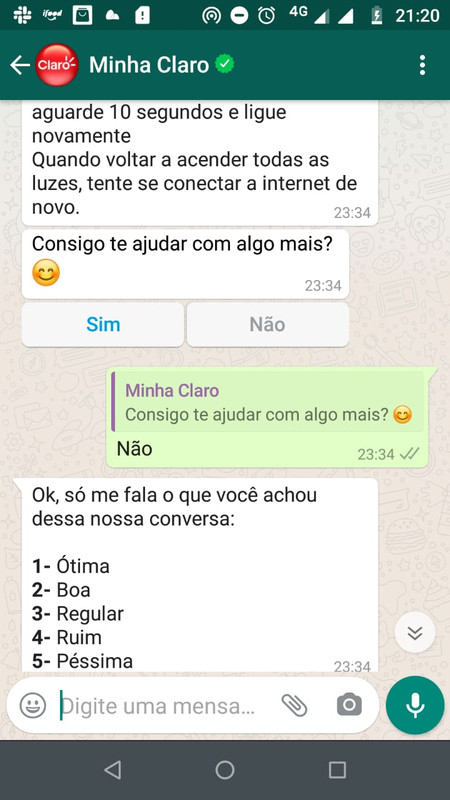Choose the Sim quick reply button

103,324
